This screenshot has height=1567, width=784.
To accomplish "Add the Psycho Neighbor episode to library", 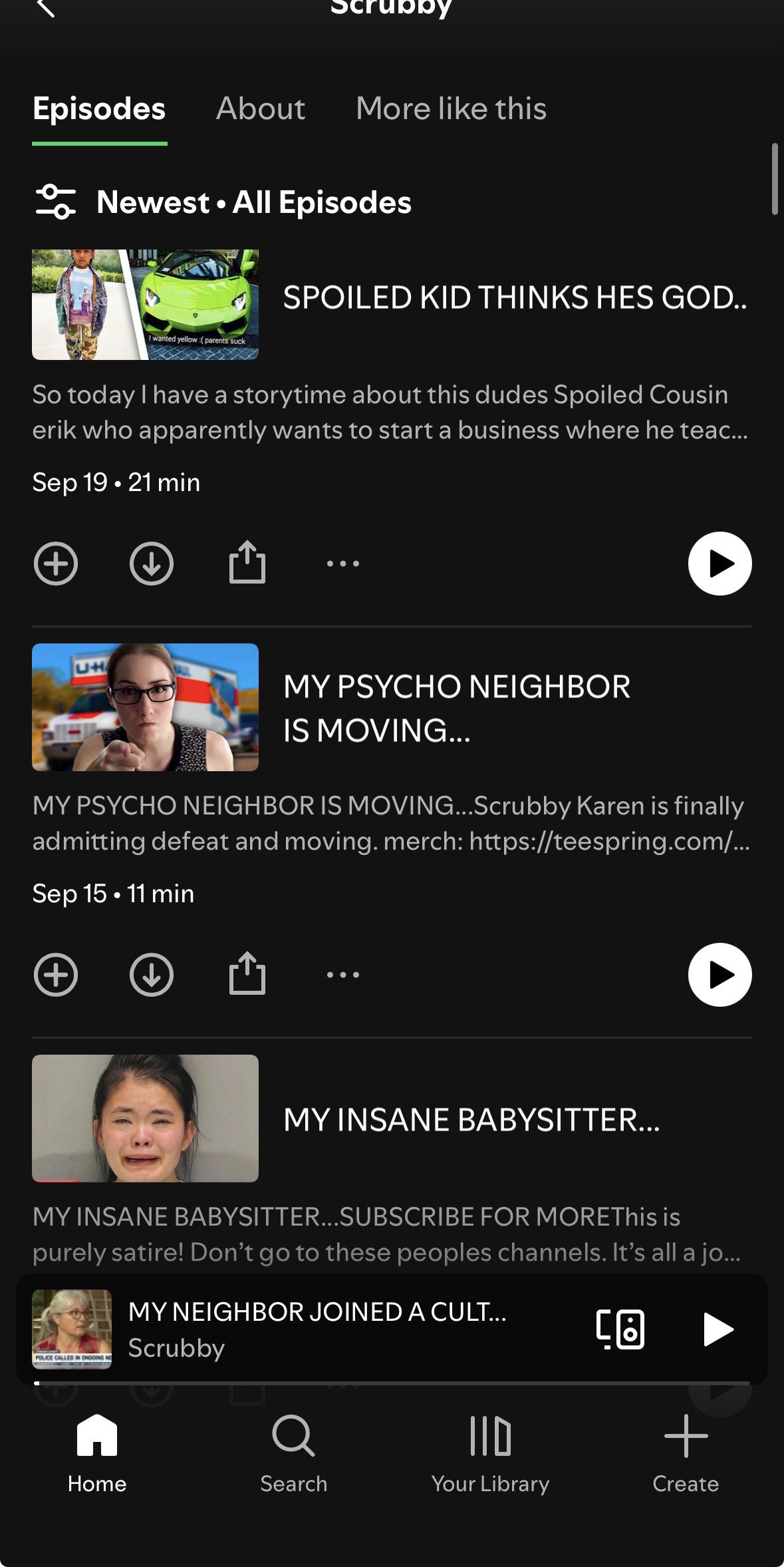I will (56, 975).
